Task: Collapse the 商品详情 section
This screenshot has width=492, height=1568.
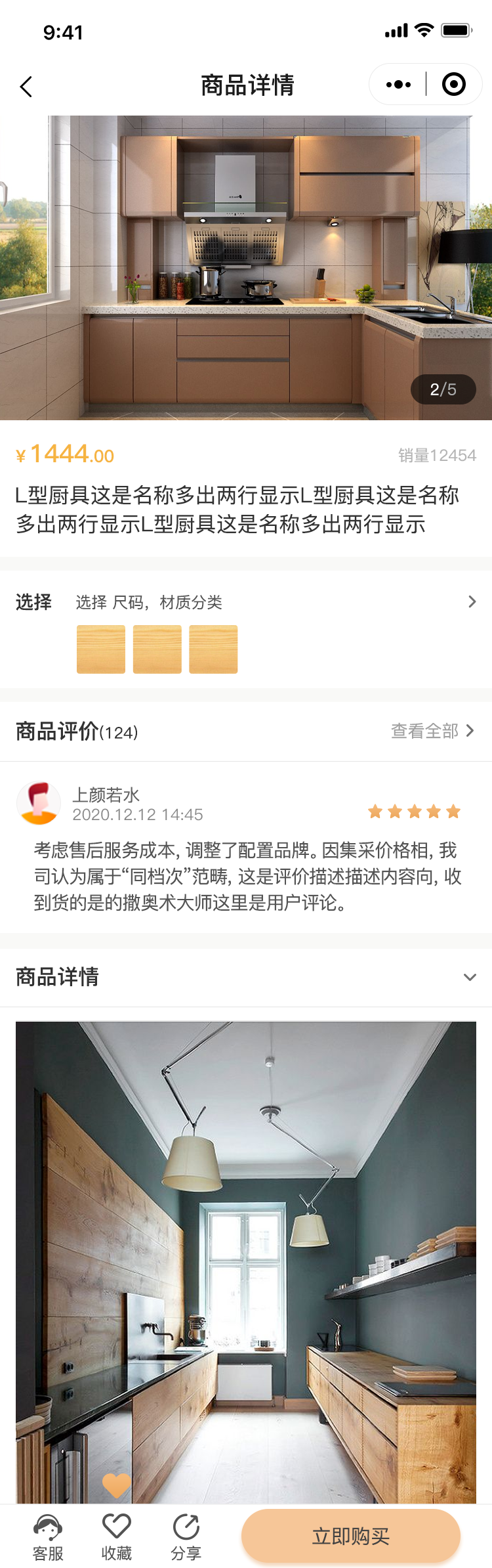Action: [469, 977]
